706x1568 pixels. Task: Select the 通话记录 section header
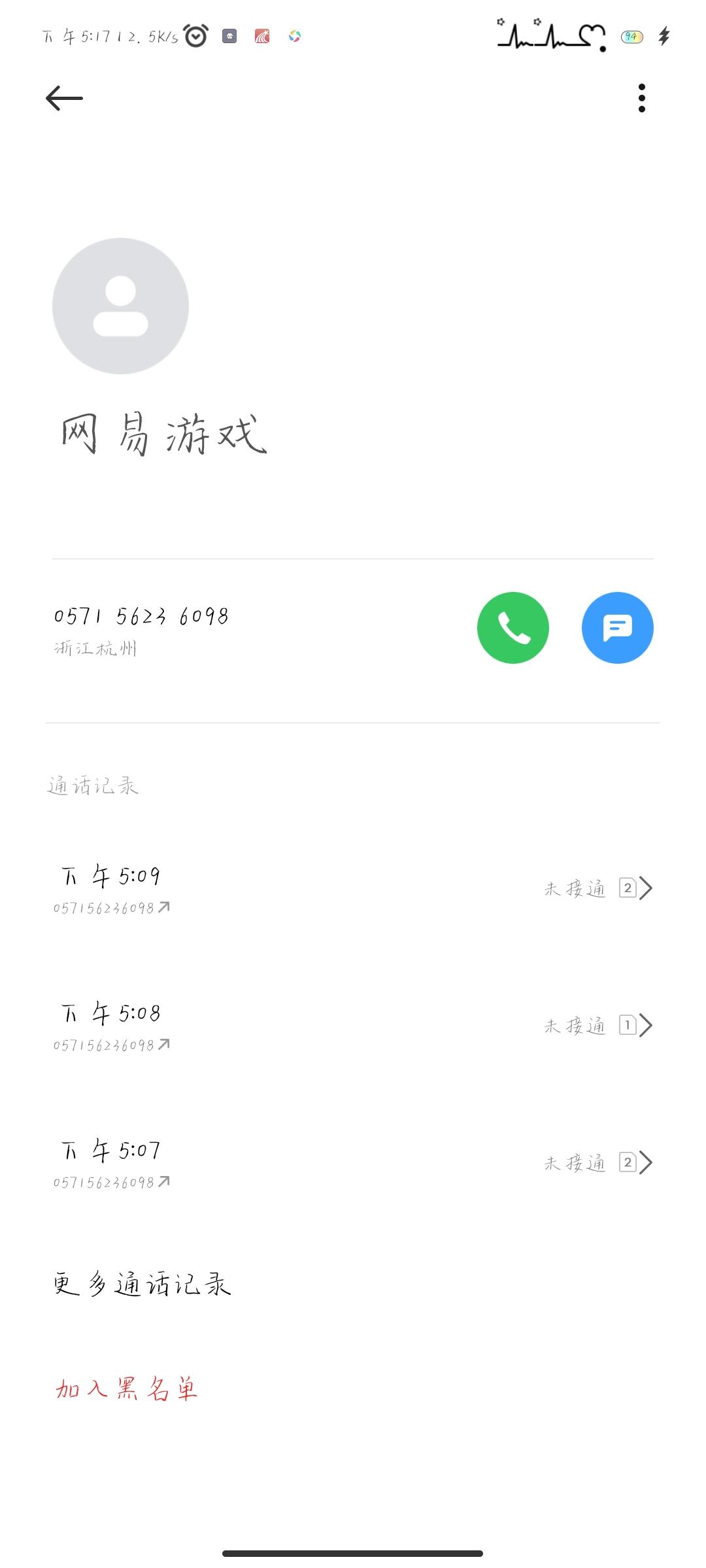[x=93, y=787]
